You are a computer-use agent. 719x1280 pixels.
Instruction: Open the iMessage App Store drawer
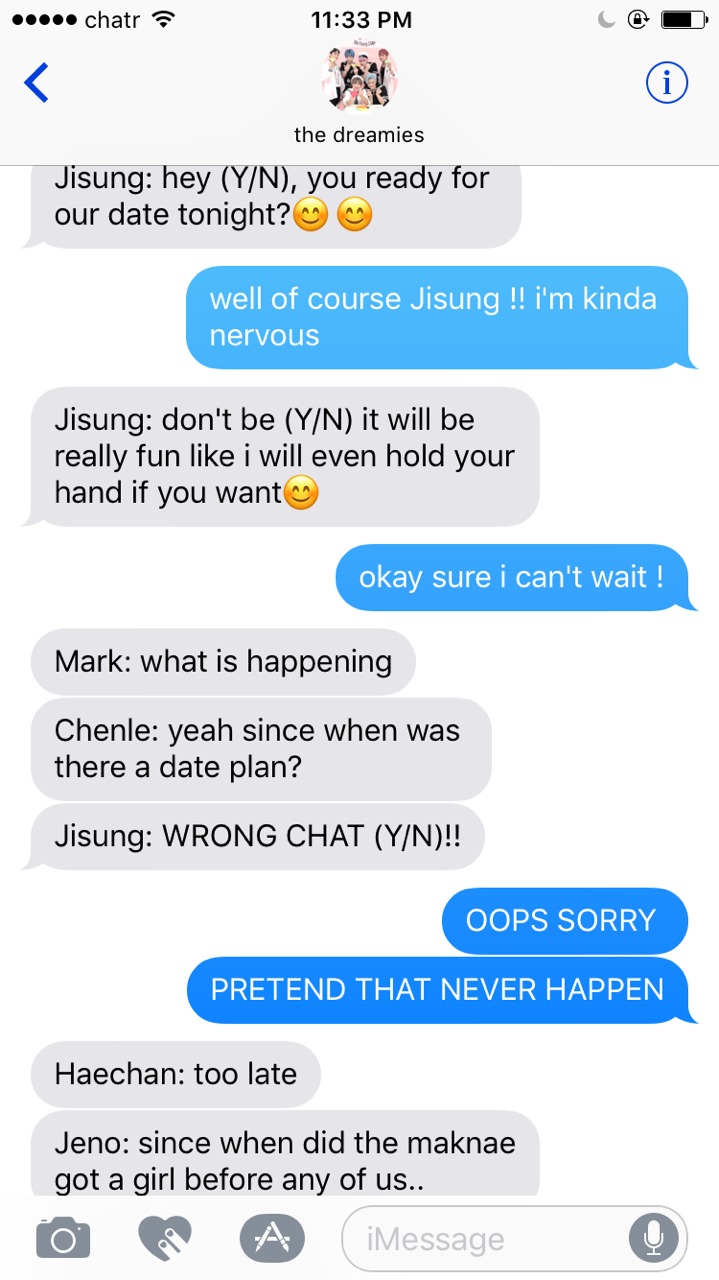tap(272, 1240)
